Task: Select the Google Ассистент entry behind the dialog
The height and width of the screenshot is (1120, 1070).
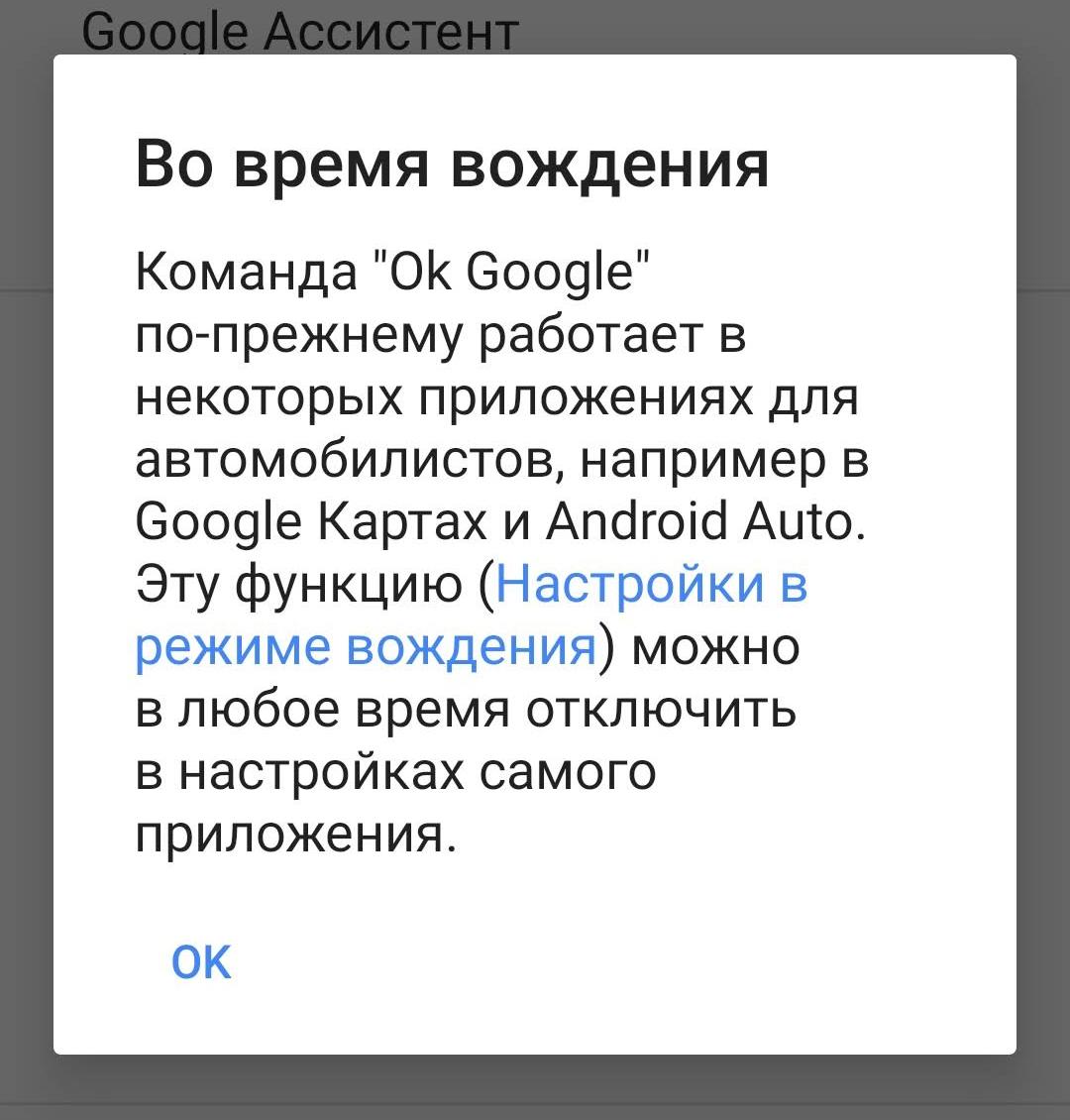Action: click(297, 30)
